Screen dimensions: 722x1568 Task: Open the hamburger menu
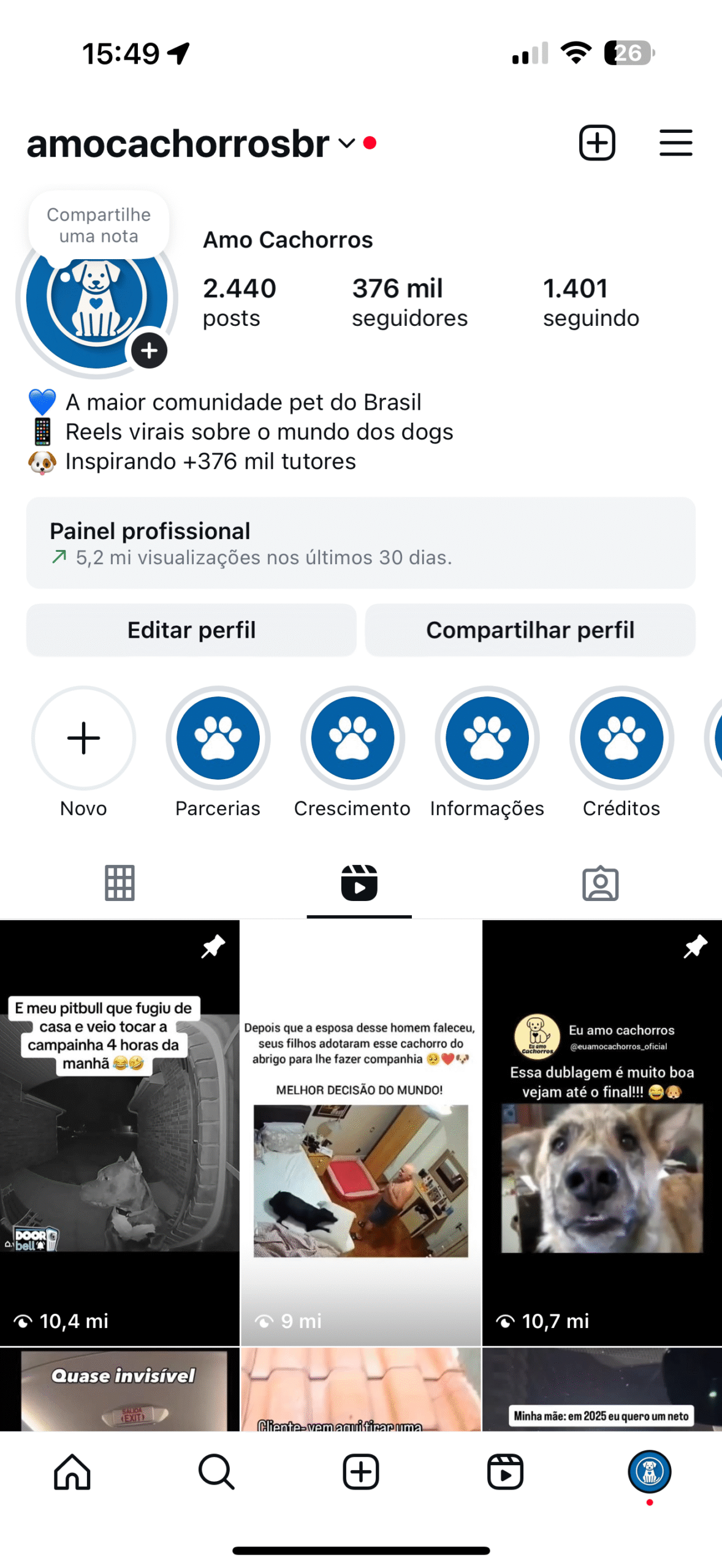point(675,143)
